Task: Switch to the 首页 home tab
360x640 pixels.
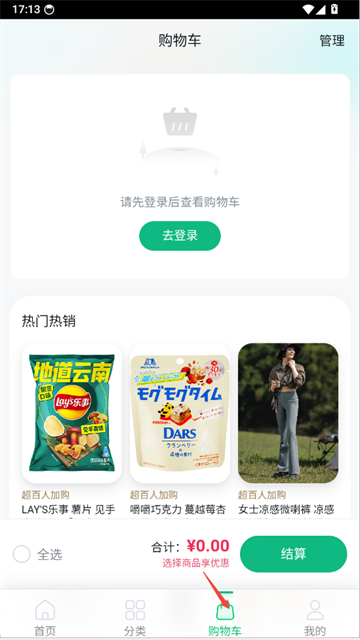Action: click(x=45, y=617)
